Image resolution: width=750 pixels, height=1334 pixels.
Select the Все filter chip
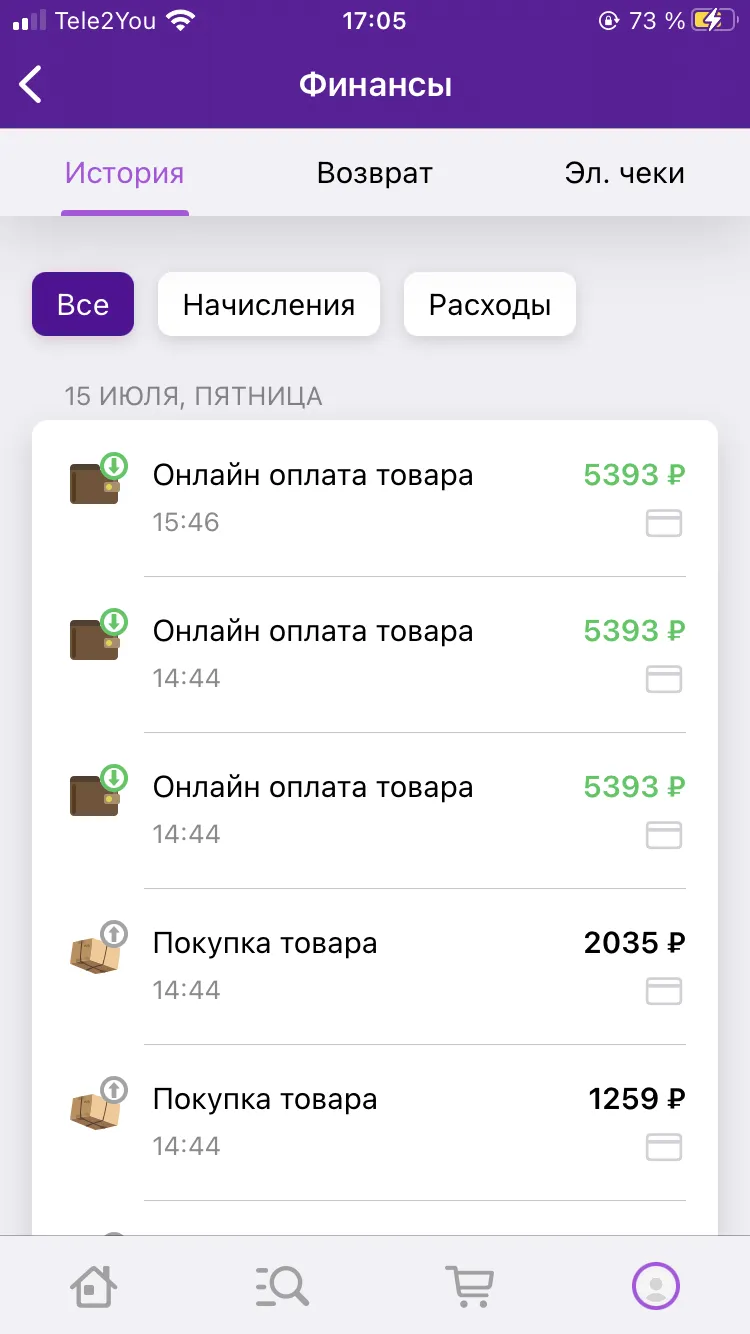(x=83, y=304)
